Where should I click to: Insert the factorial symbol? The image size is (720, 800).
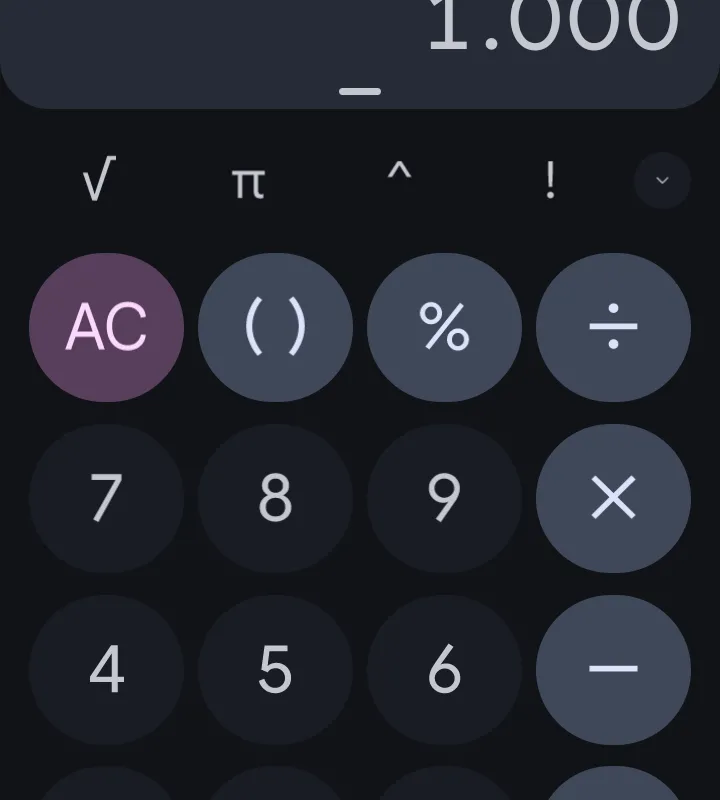pyautogui.click(x=550, y=182)
